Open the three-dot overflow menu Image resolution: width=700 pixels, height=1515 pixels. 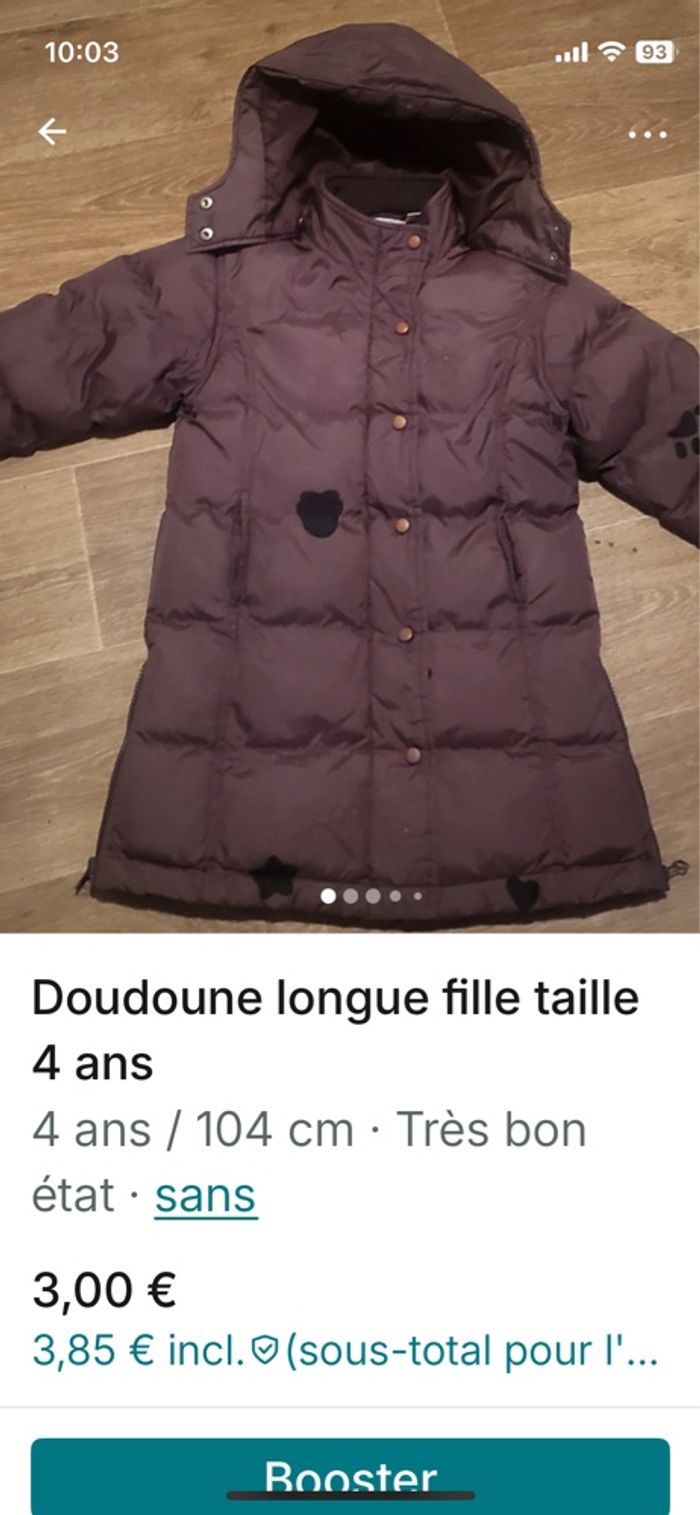(647, 133)
